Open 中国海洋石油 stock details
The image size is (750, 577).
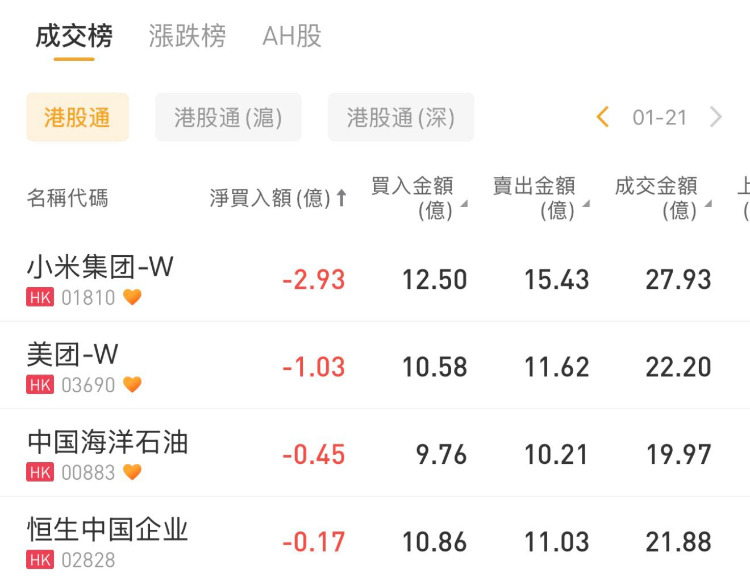(107, 453)
